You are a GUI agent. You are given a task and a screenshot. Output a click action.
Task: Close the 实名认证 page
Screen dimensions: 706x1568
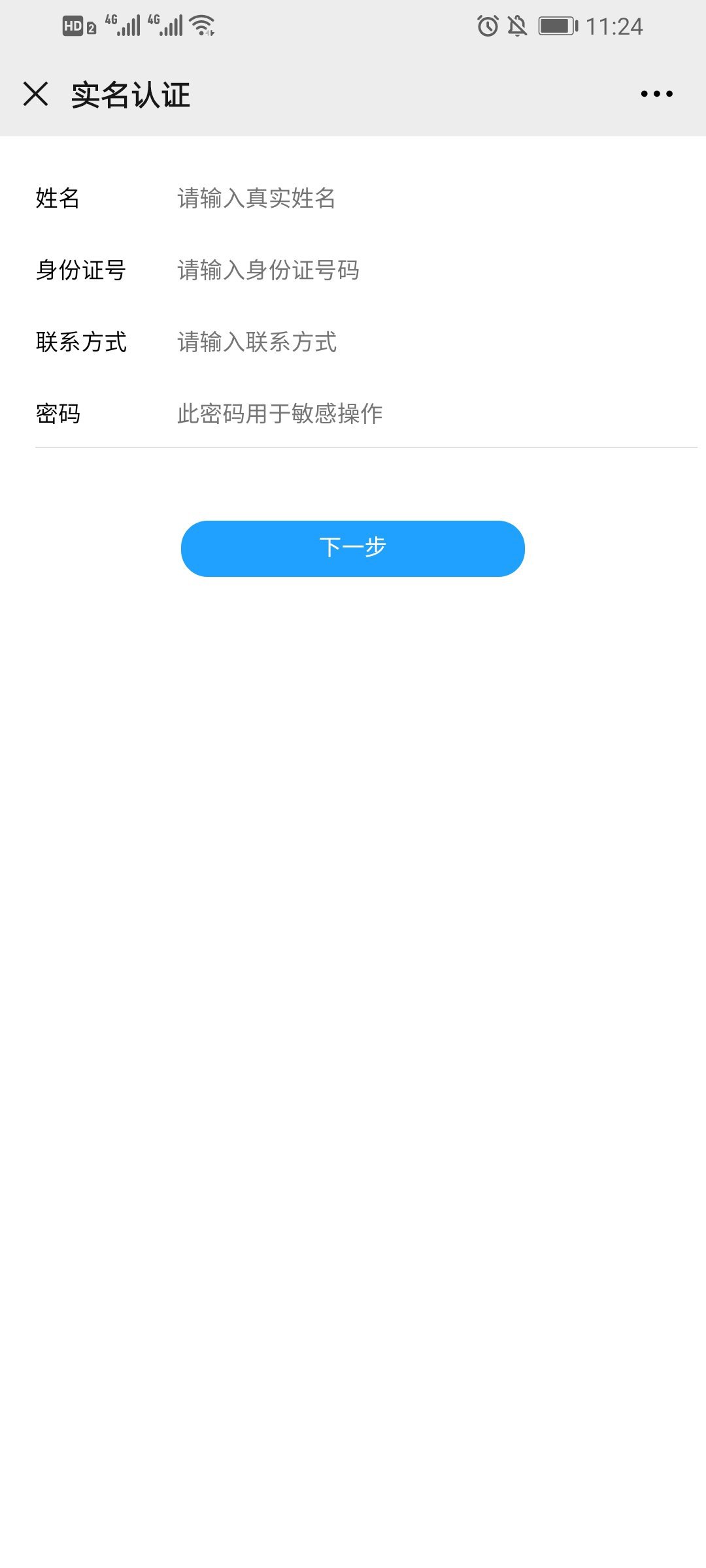tap(36, 94)
